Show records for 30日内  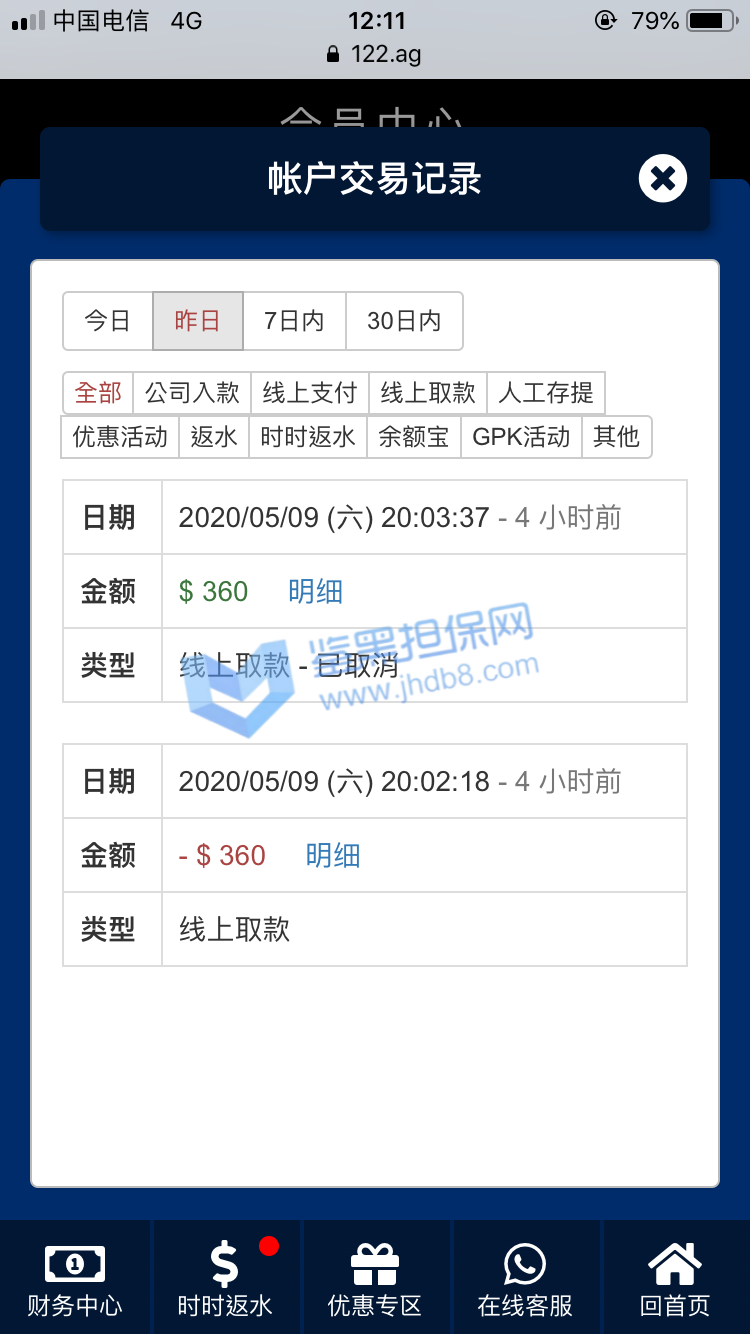(404, 321)
